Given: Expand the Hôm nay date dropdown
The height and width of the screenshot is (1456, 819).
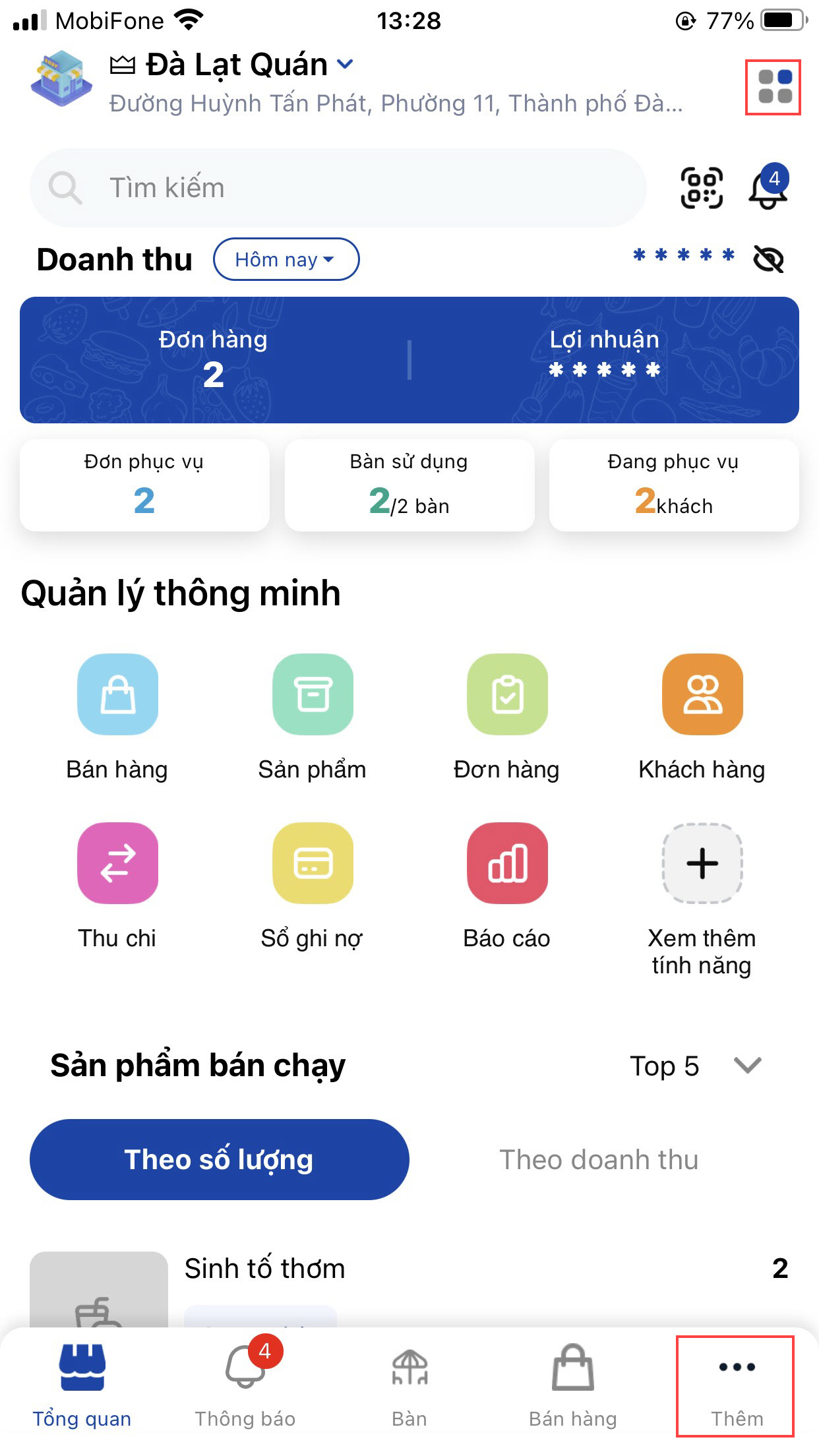Looking at the screenshot, I should tap(286, 260).
